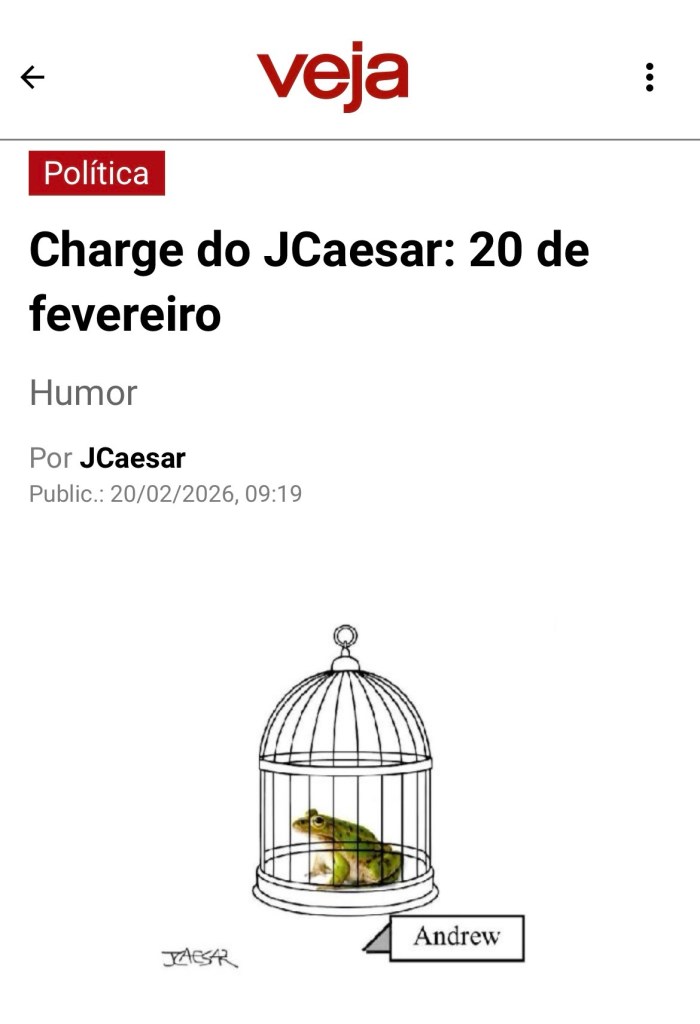
Task: Open the three-dot overflow menu
Action: tap(650, 77)
